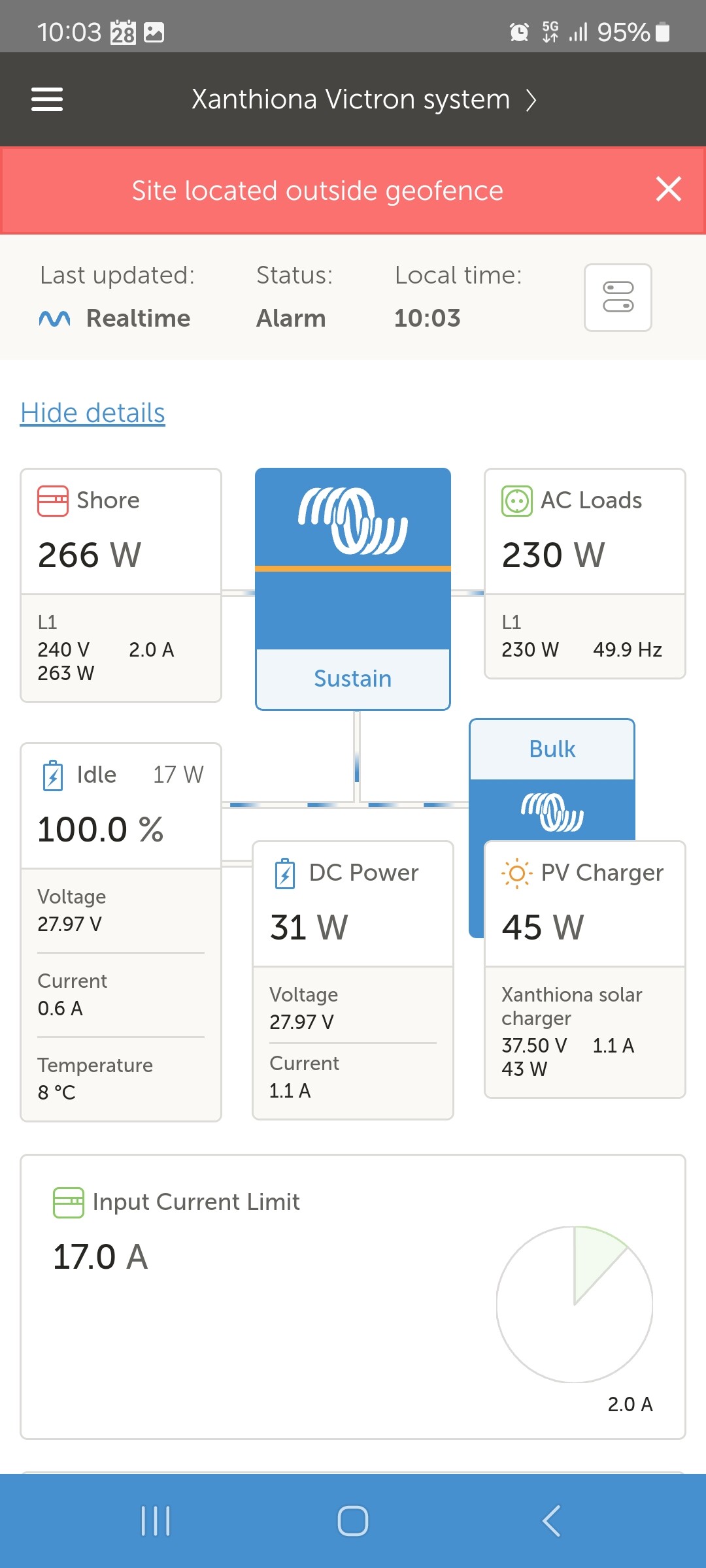Open the DC Power card
Image resolution: width=706 pixels, height=1568 pixels.
pyautogui.click(x=353, y=980)
